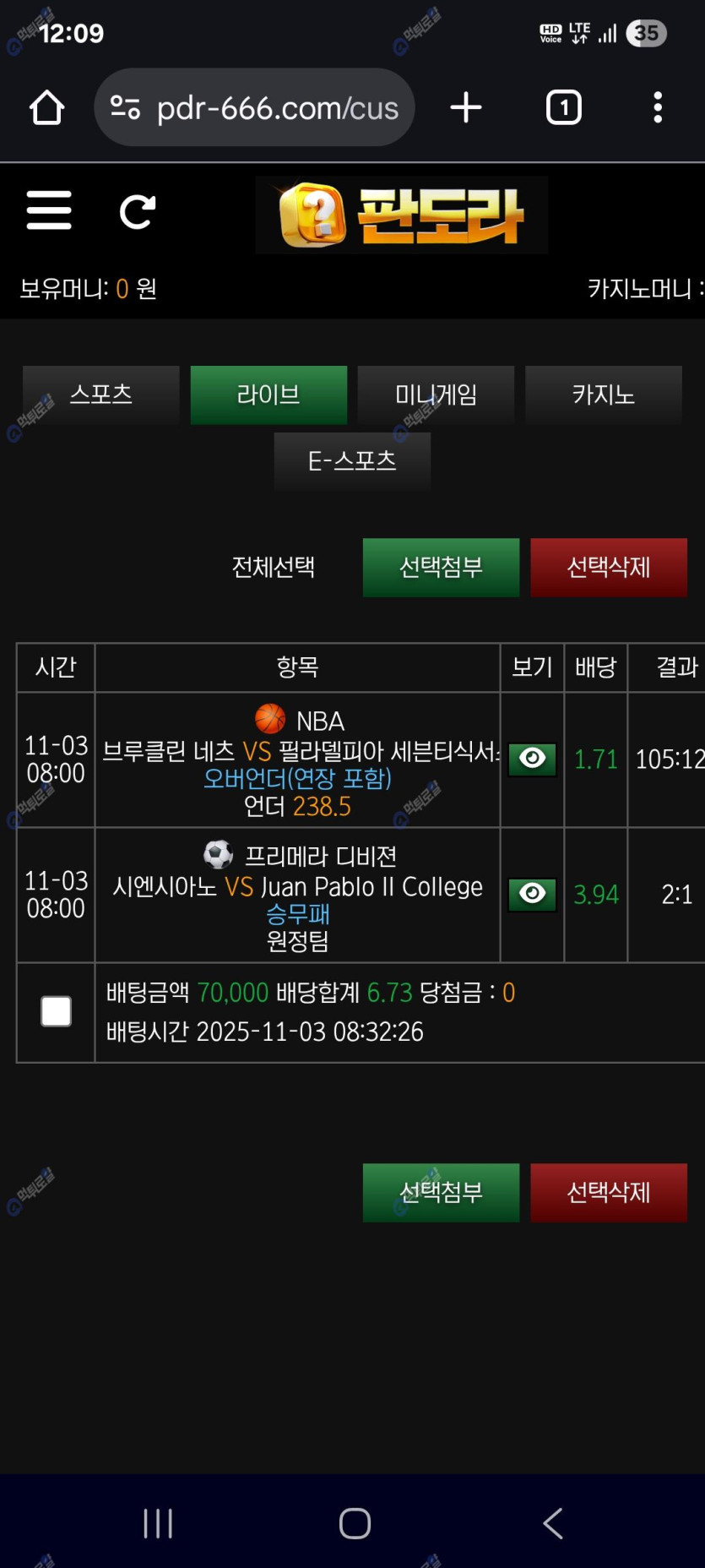
Task: Switch to the 라이브 tab
Action: [x=268, y=395]
